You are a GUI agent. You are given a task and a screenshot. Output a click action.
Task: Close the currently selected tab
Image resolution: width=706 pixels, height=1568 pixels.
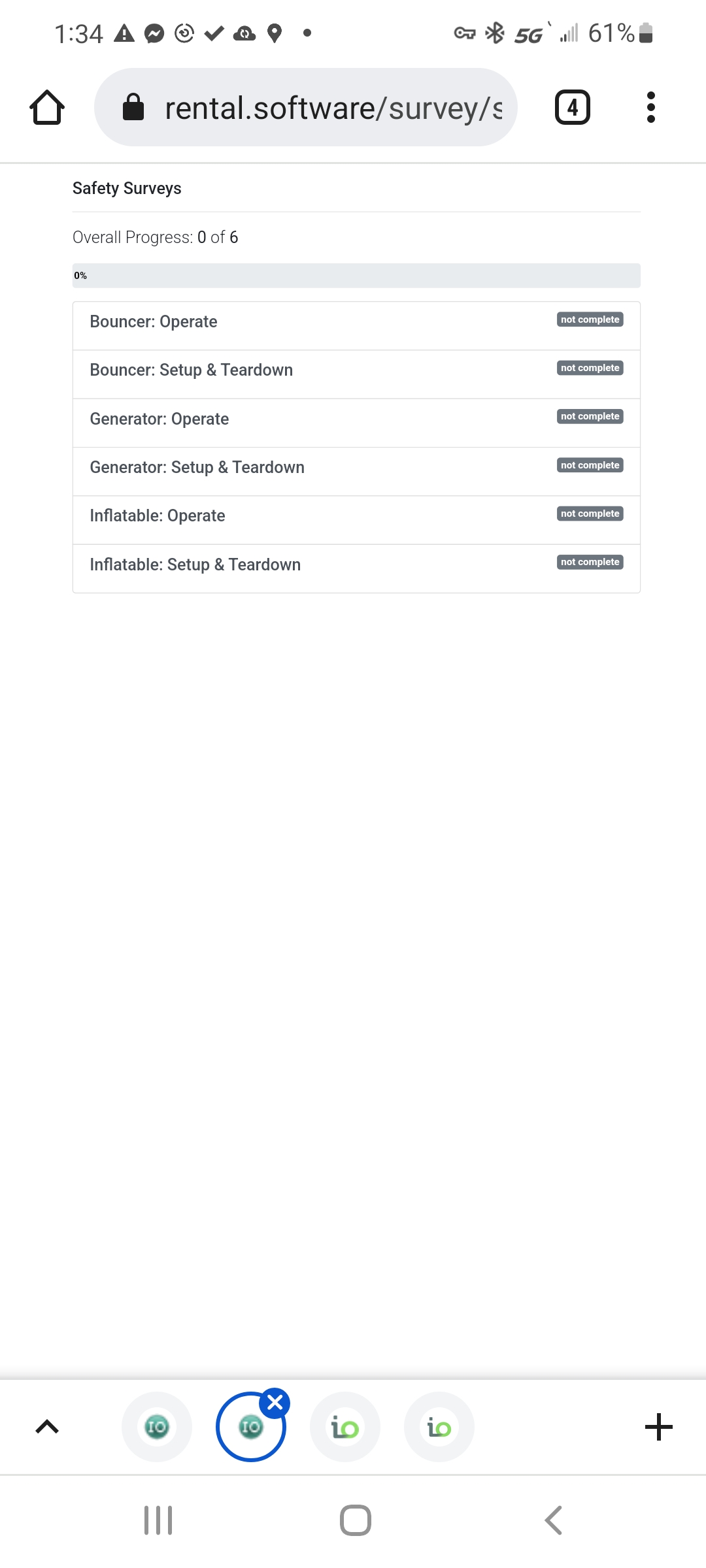[x=275, y=1403]
